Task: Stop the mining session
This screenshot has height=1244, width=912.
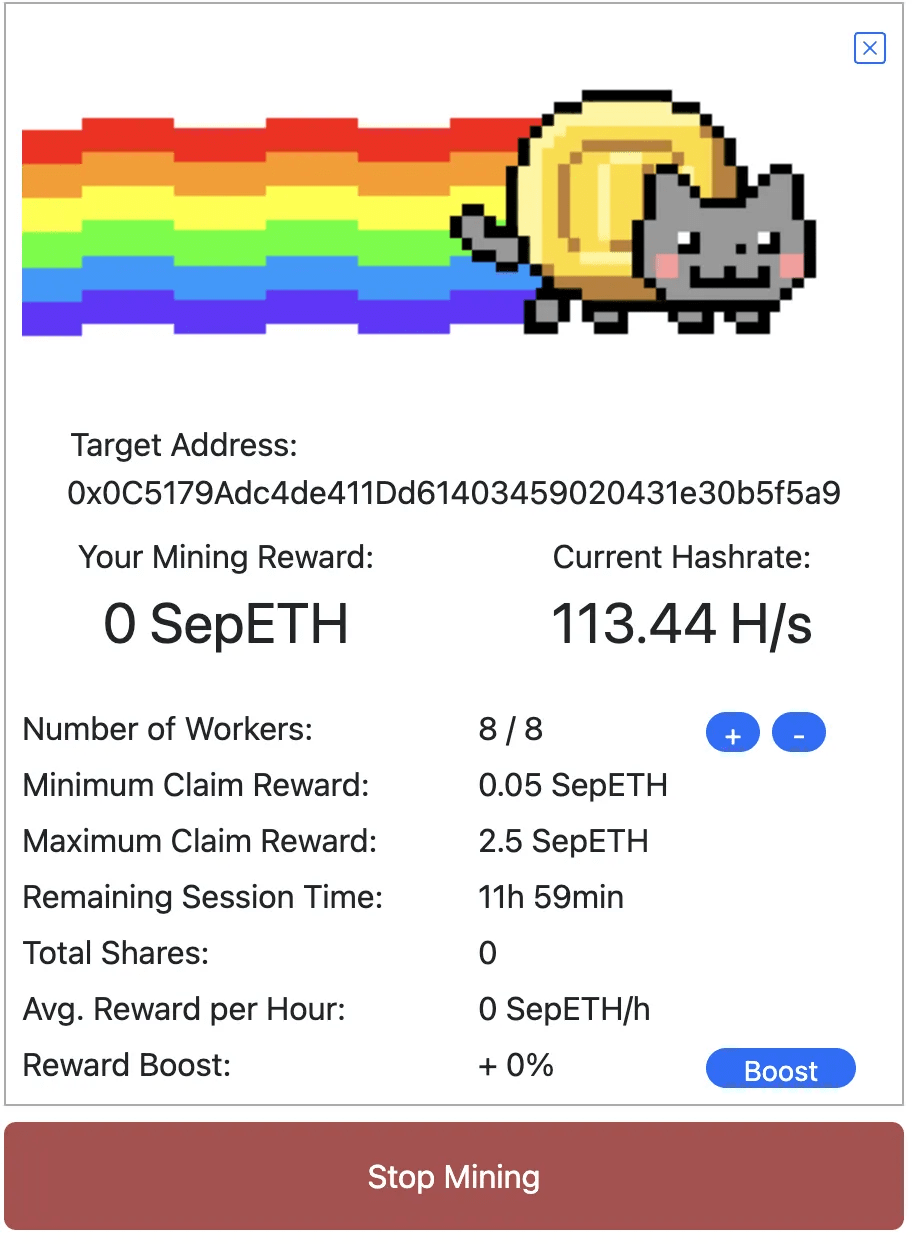Action: [x=454, y=1176]
